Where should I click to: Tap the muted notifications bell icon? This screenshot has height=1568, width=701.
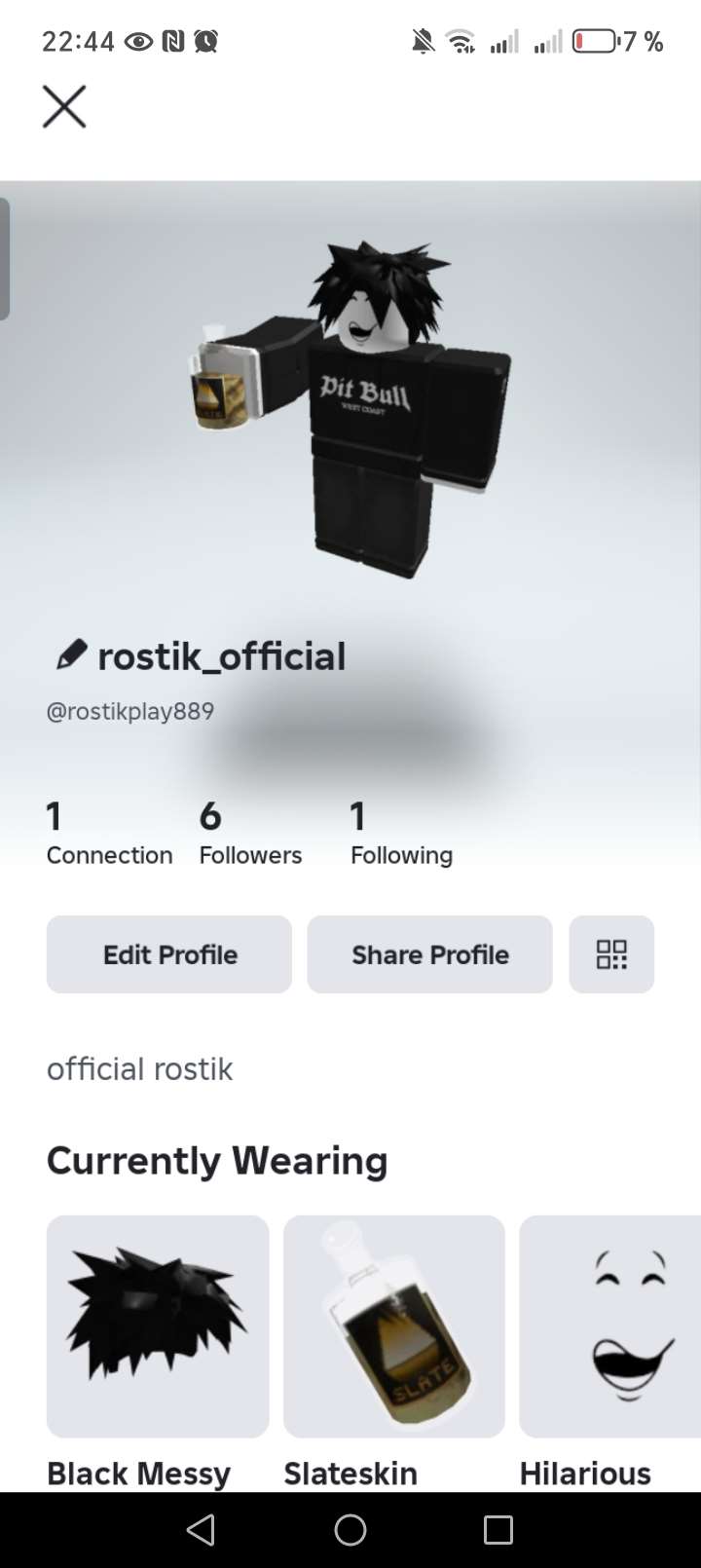pyautogui.click(x=421, y=41)
